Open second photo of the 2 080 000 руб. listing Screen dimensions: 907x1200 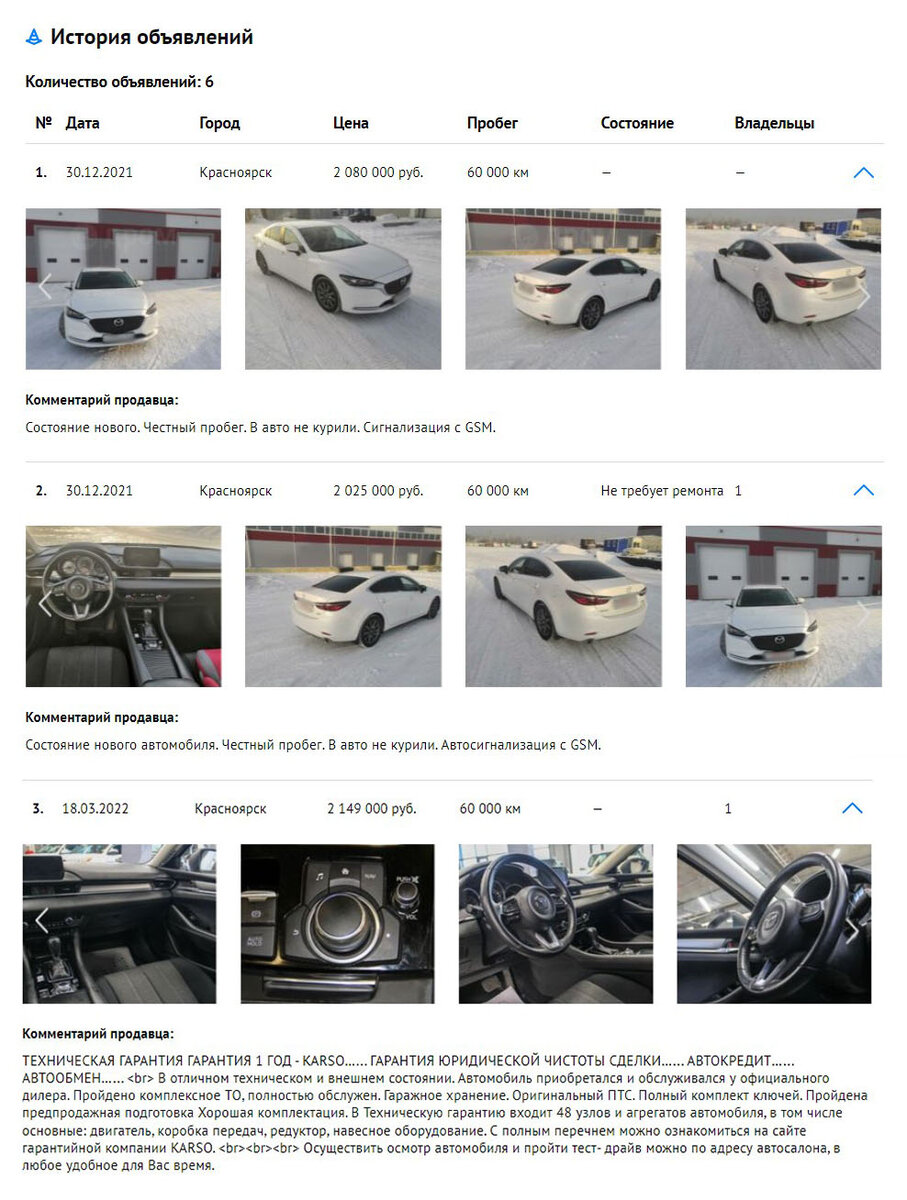point(343,289)
